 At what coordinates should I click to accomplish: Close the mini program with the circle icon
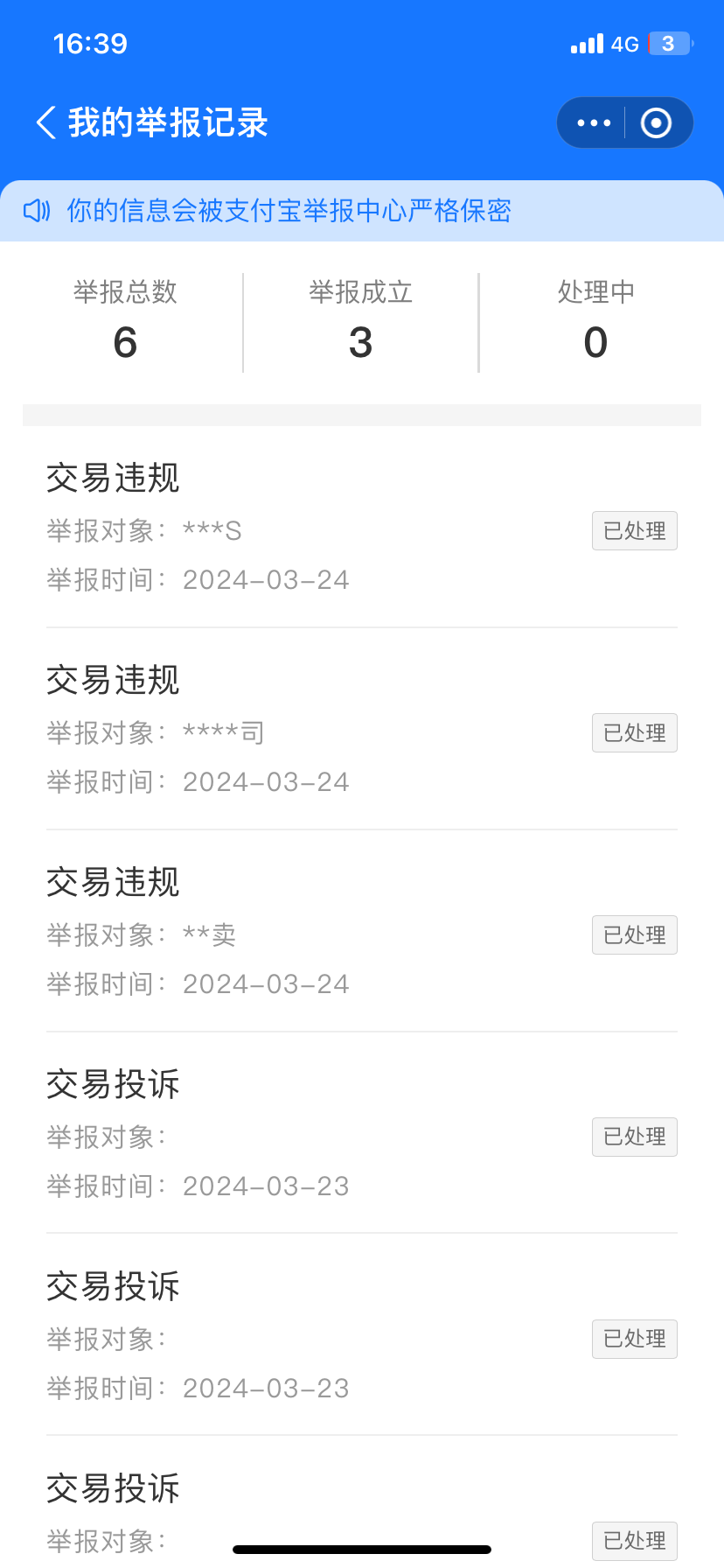(x=657, y=122)
